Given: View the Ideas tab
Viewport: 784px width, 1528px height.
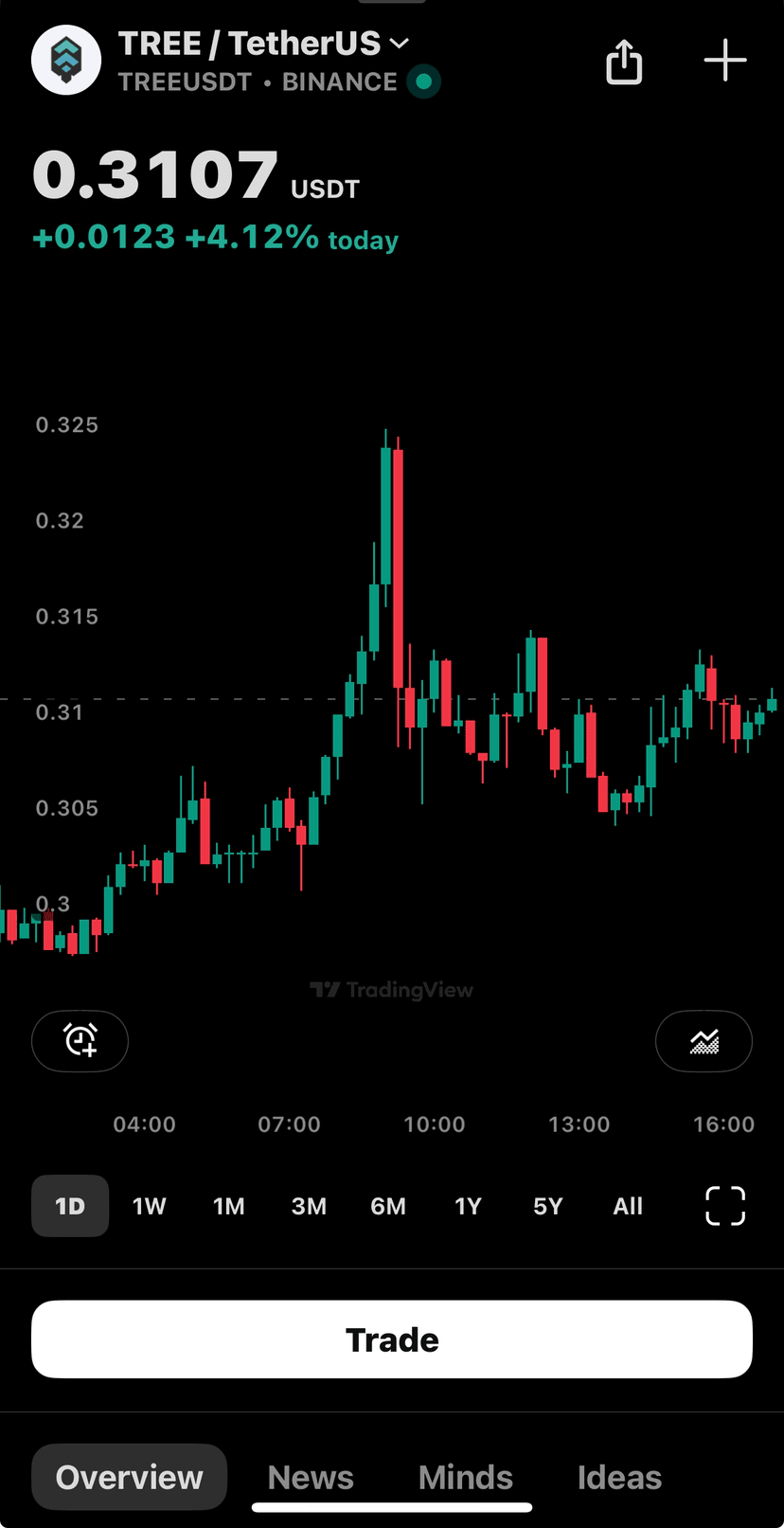Looking at the screenshot, I should pos(619,1477).
